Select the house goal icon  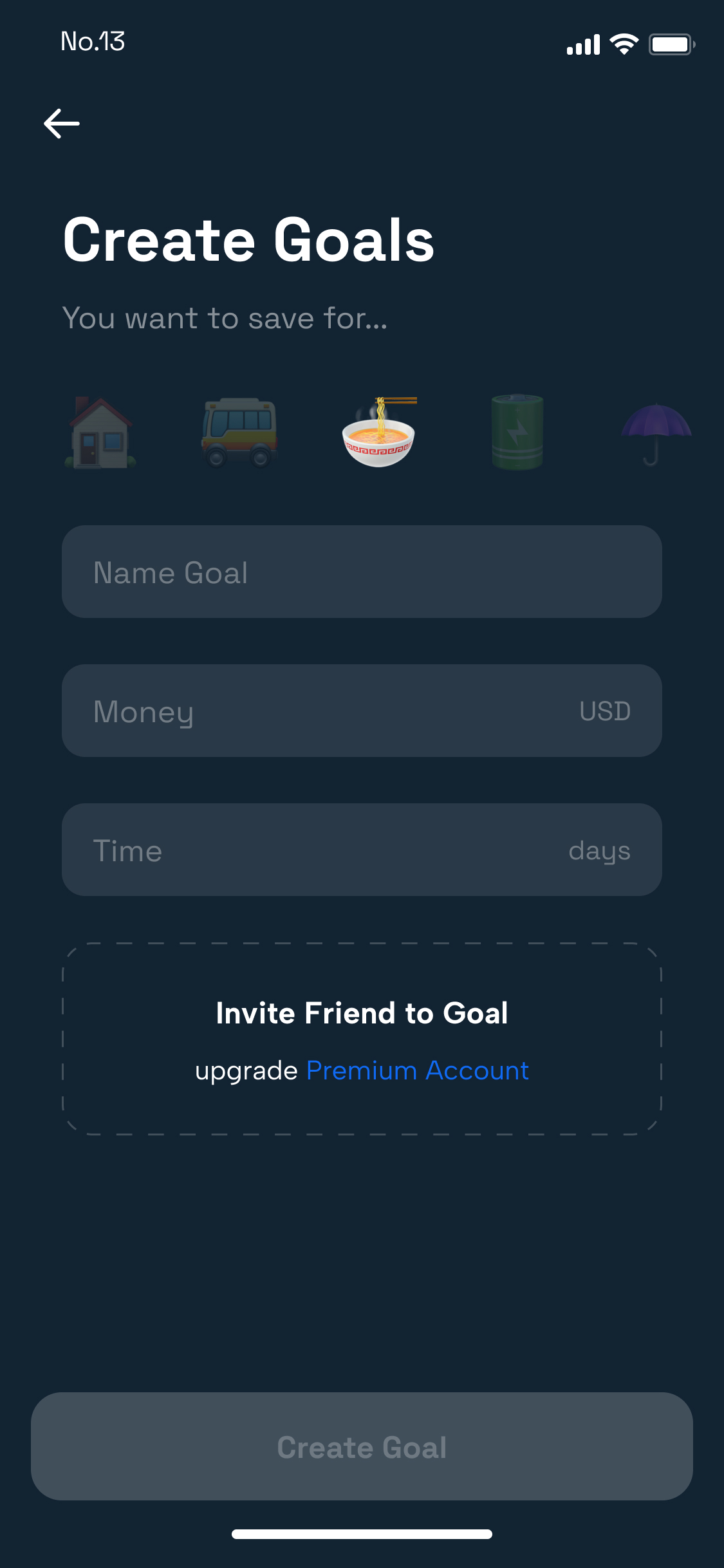[x=100, y=433]
